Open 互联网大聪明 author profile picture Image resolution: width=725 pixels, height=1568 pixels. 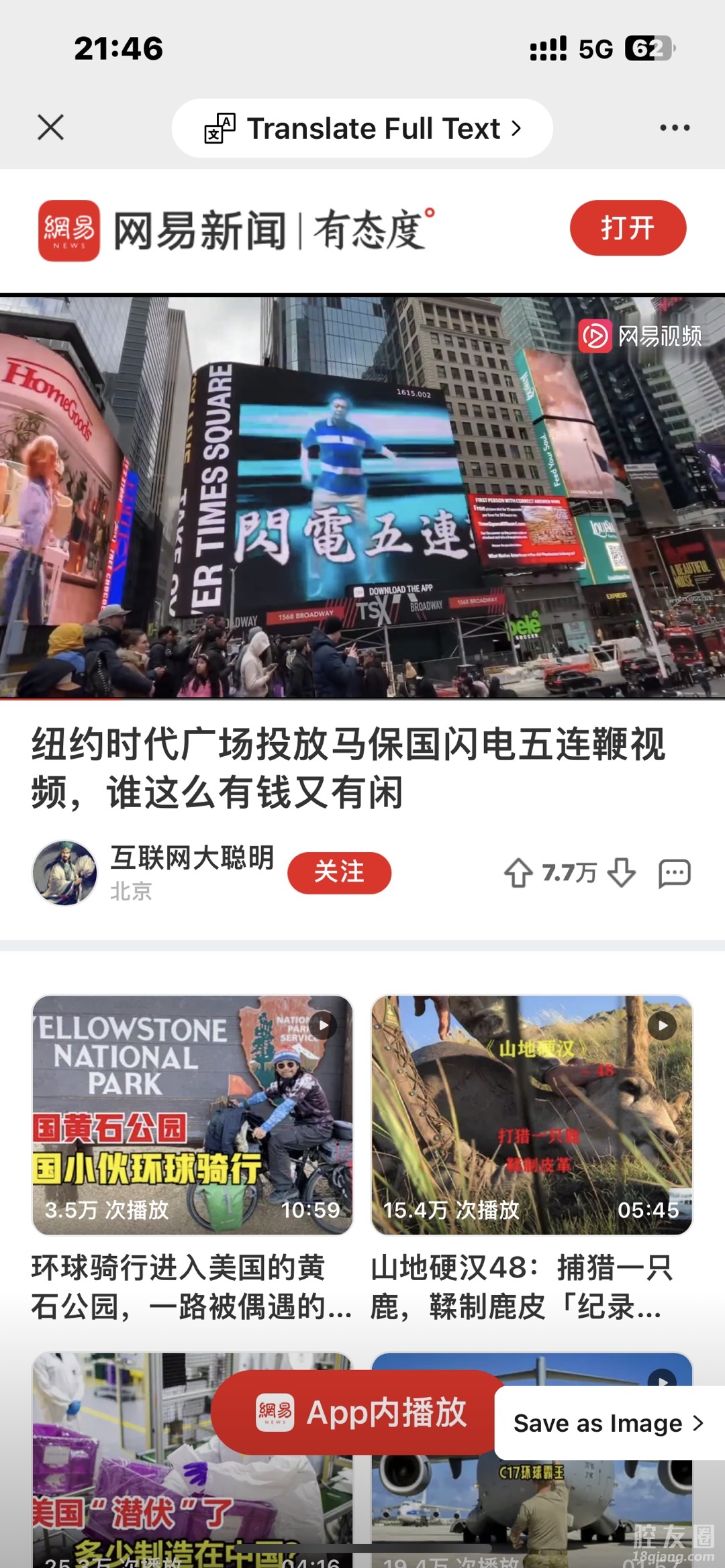coord(65,873)
